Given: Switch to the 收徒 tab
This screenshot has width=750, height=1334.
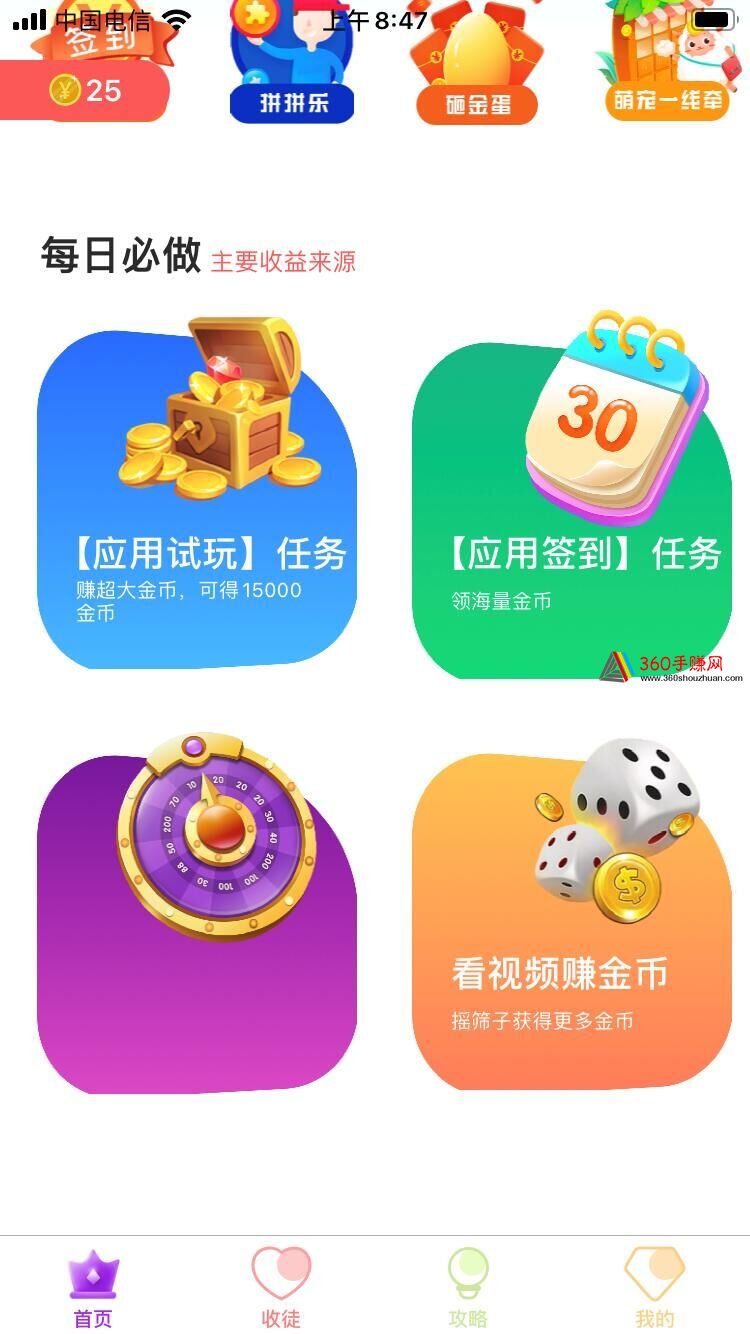Looking at the screenshot, I should [x=281, y=1288].
